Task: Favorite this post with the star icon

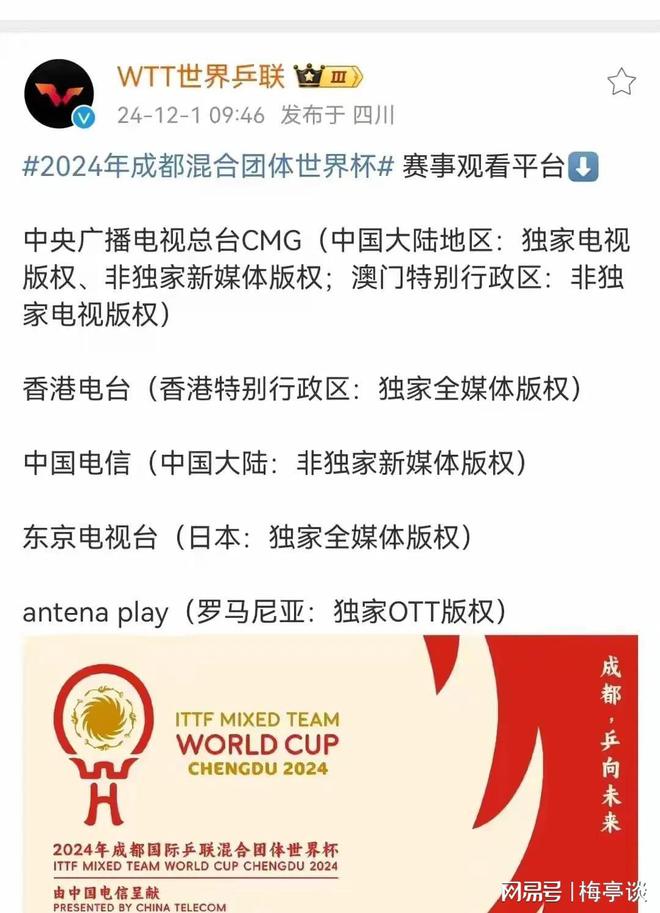Action: tap(621, 81)
